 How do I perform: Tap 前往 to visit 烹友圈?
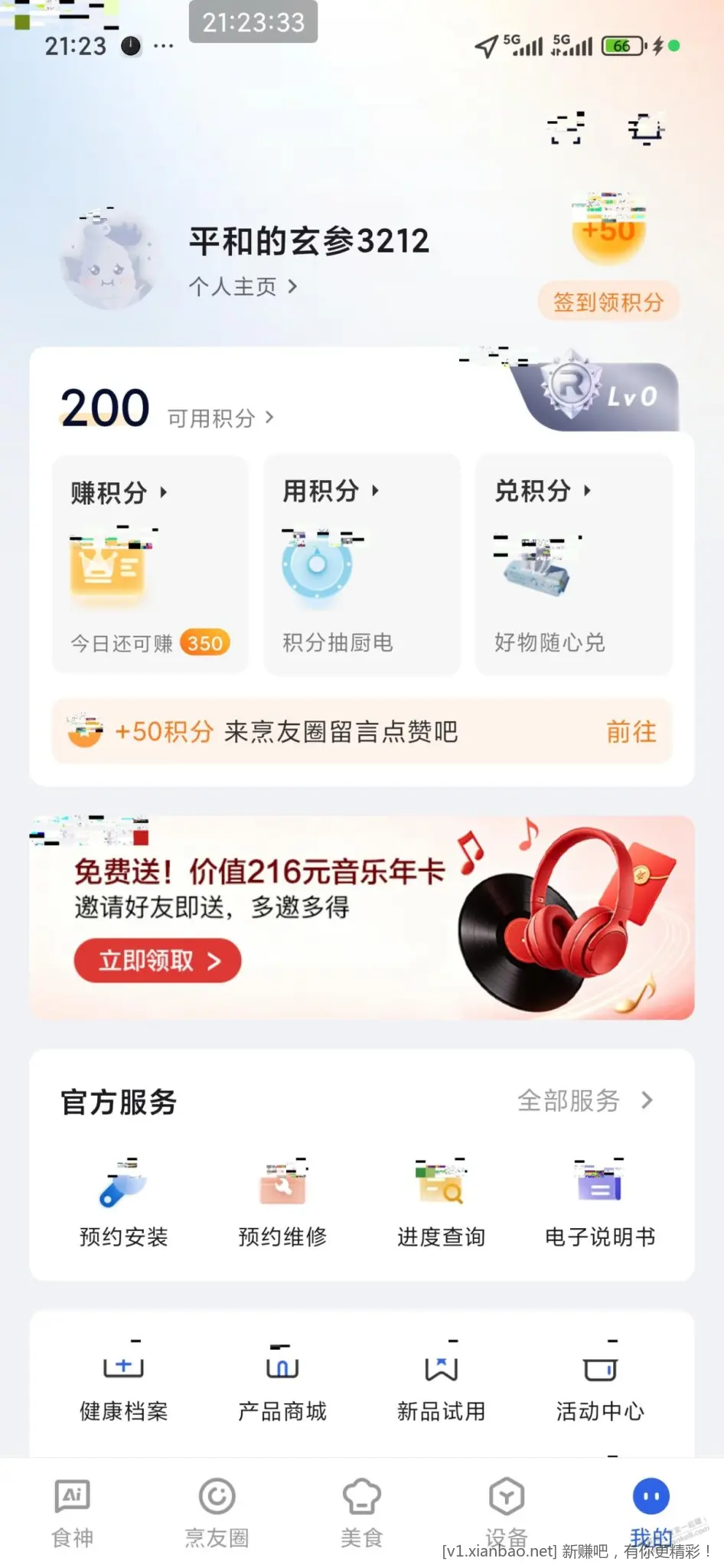(631, 732)
